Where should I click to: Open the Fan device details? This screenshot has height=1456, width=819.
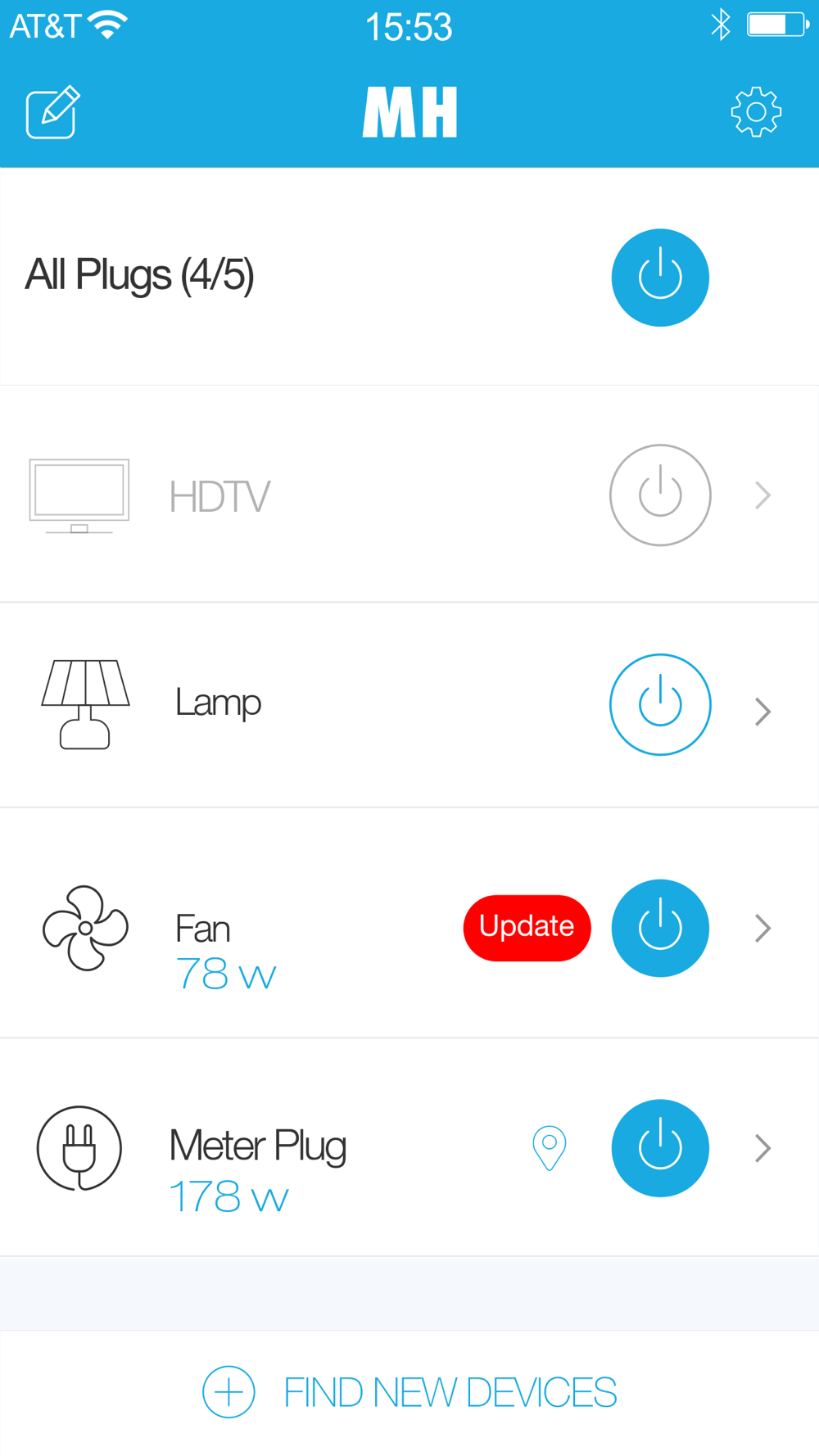tap(763, 929)
